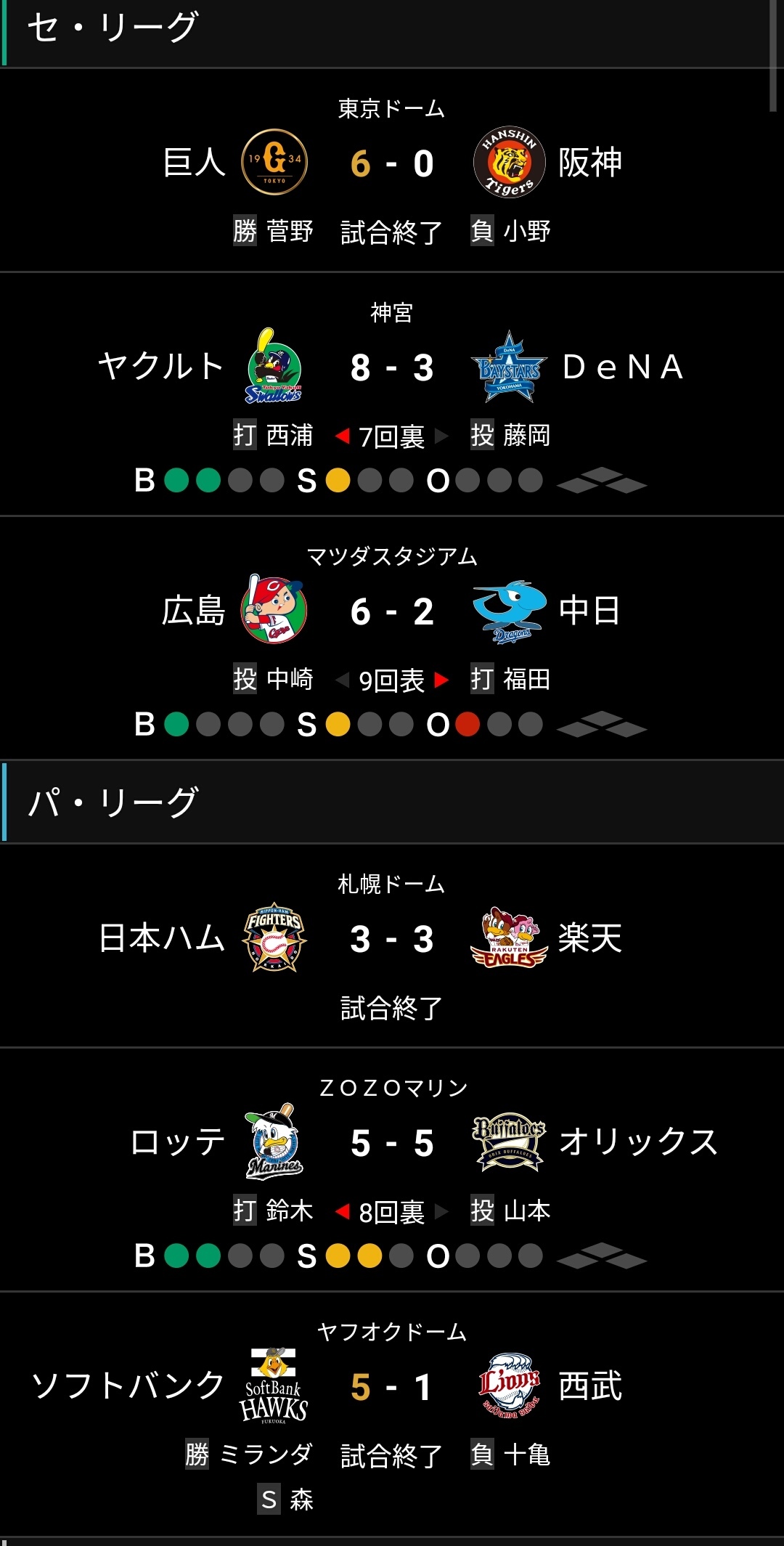
Task: Open the 日本ハム vs 楽天 game result
Action: click(392, 945)
